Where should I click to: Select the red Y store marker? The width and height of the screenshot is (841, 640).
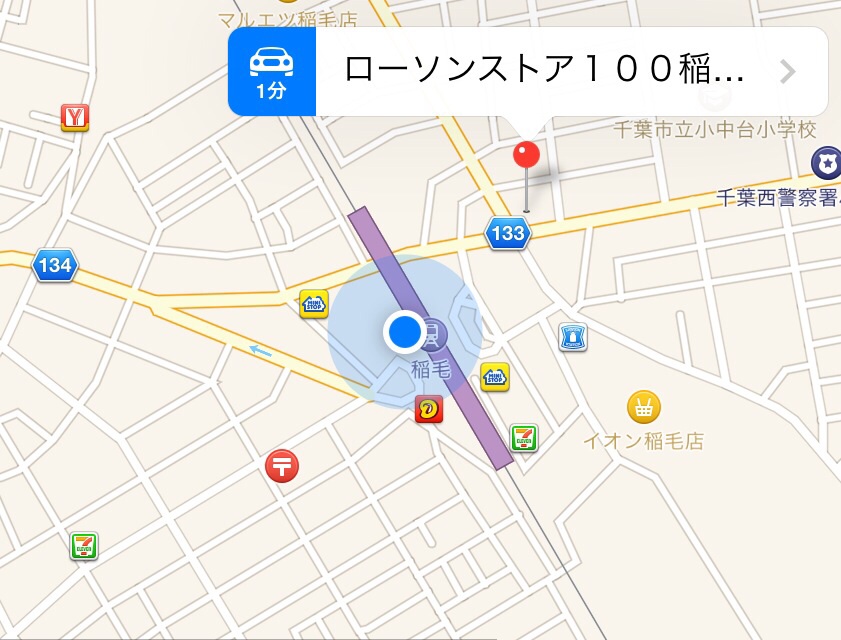pyautogui.click(x=75, y=117)
